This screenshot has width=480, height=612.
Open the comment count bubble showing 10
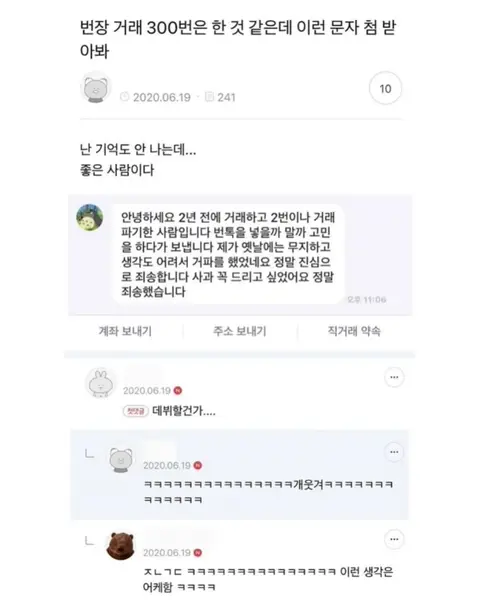pos(385,88)
